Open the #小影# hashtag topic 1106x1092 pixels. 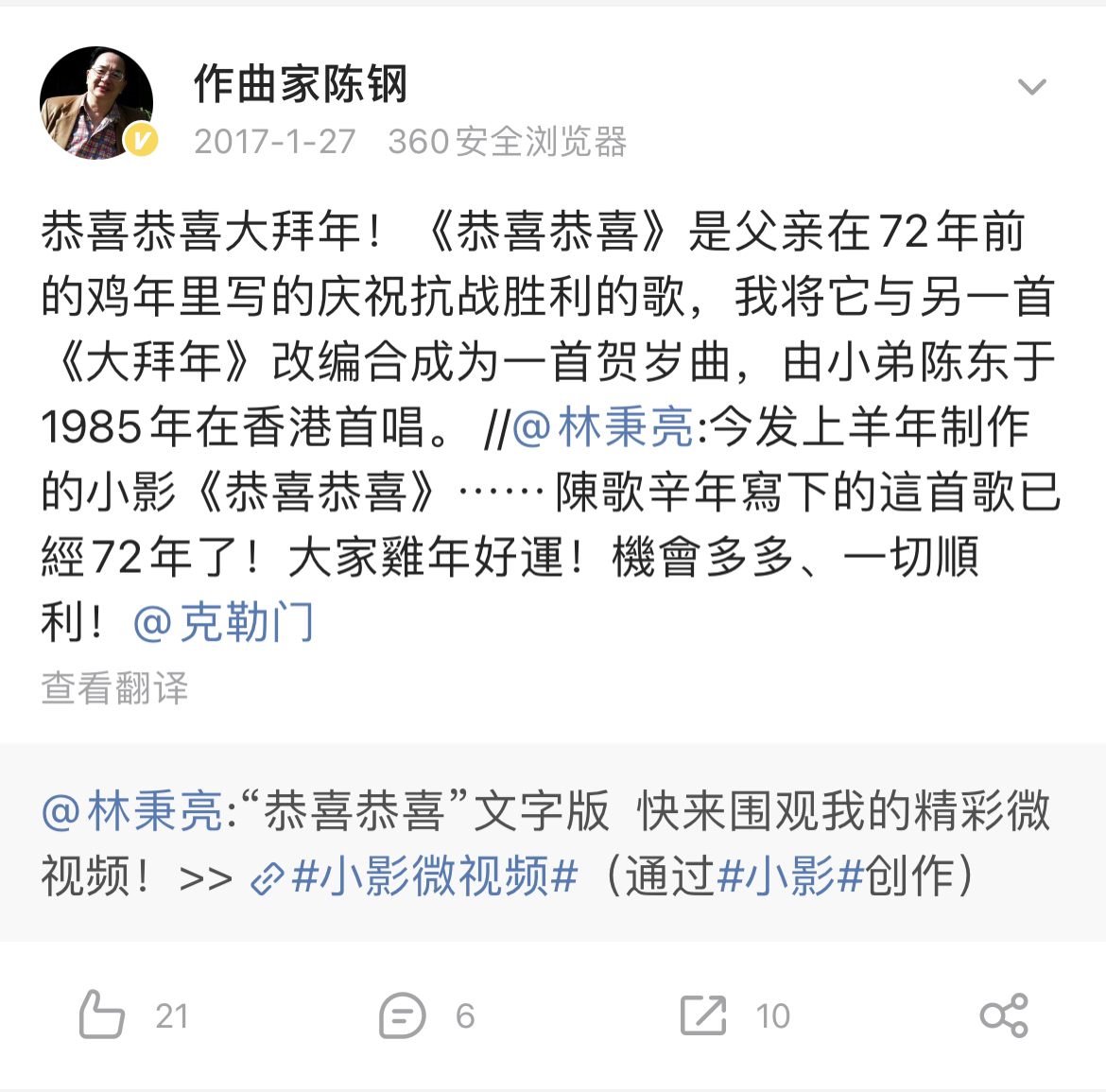pyautogui.click(x=790, y=877)
